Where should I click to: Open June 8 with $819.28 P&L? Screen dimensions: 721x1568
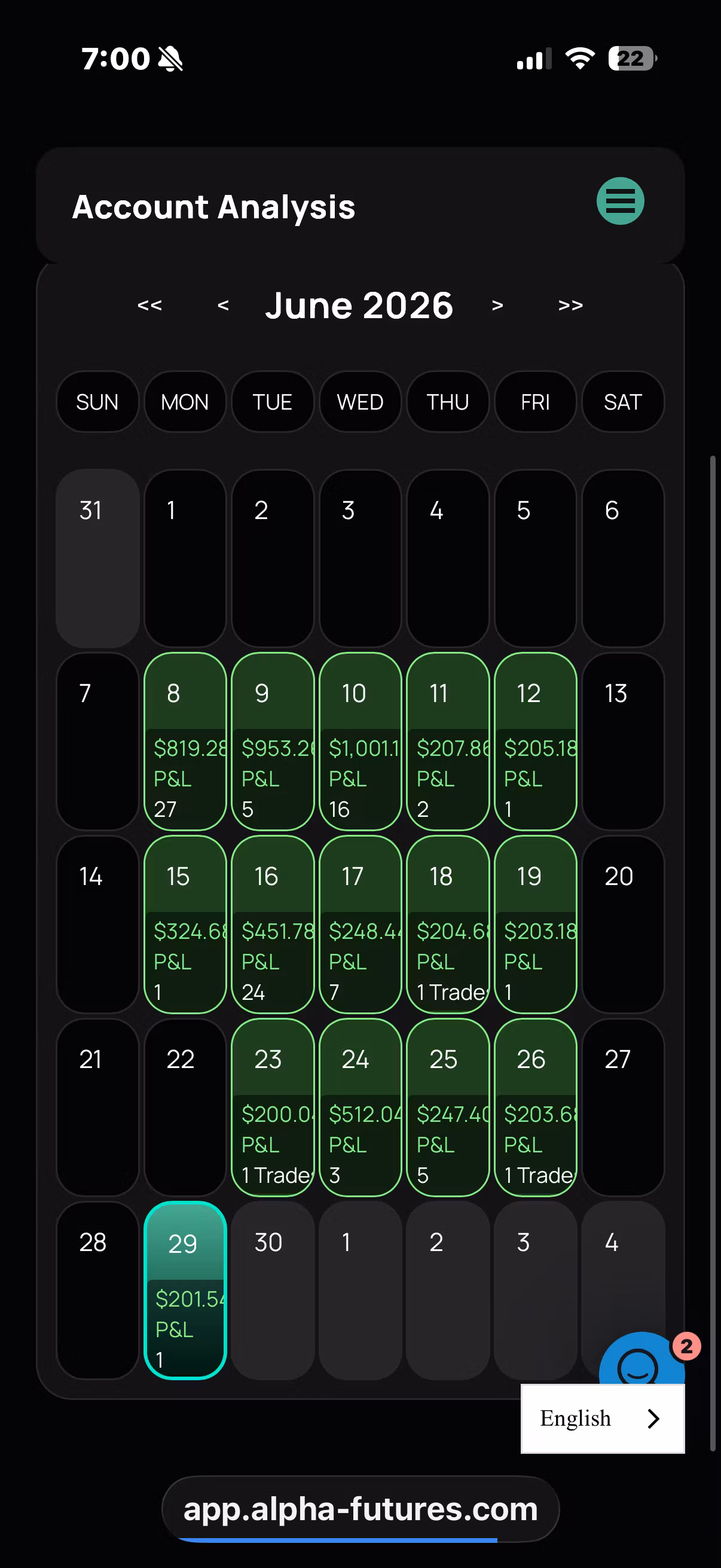click(185, 742)
